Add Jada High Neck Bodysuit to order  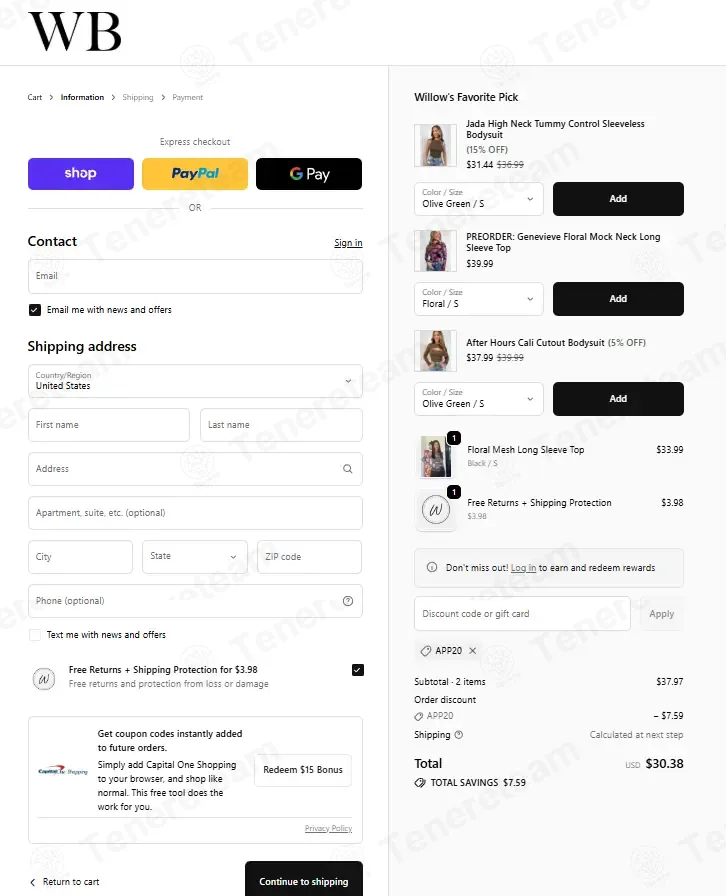(618, 199)
